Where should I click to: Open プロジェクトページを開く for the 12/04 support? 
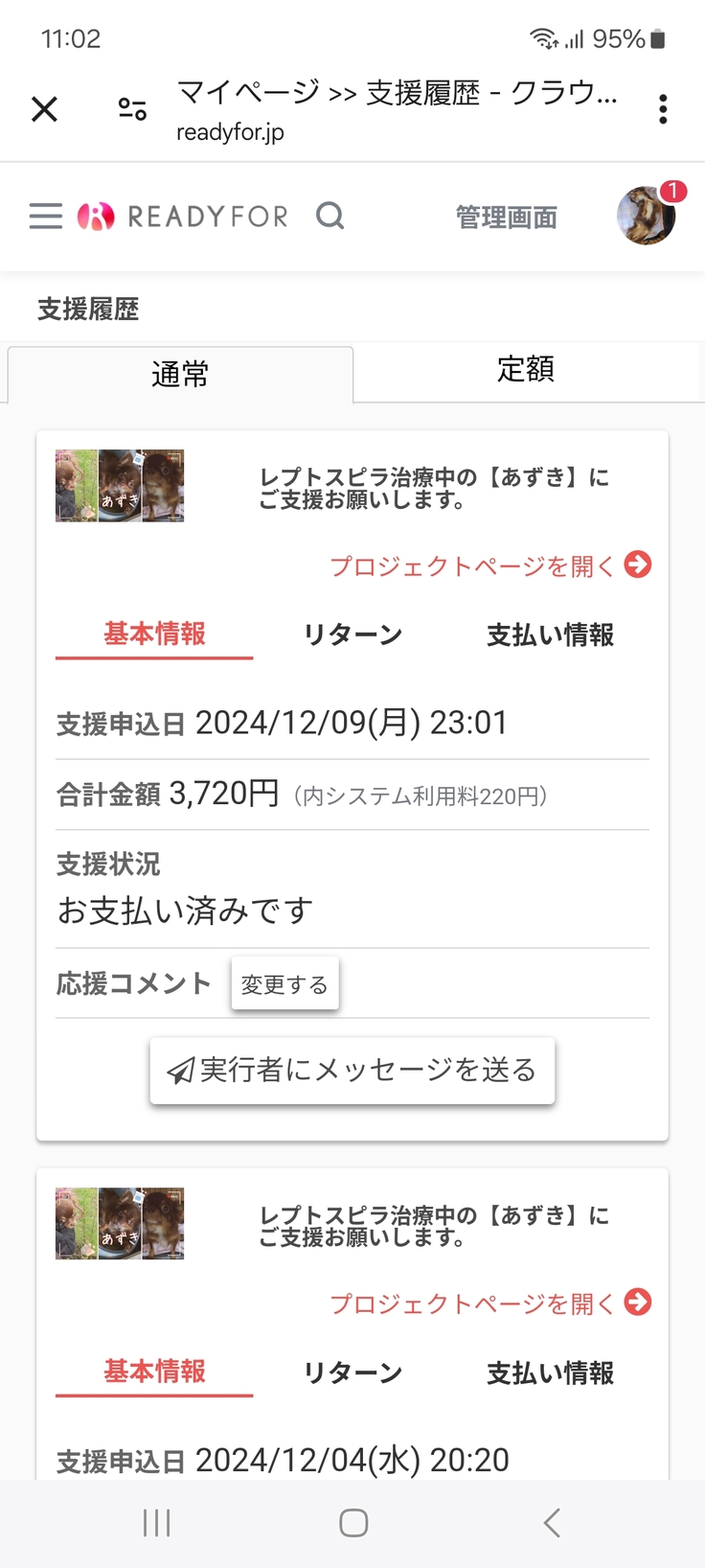pos(489,1303)
